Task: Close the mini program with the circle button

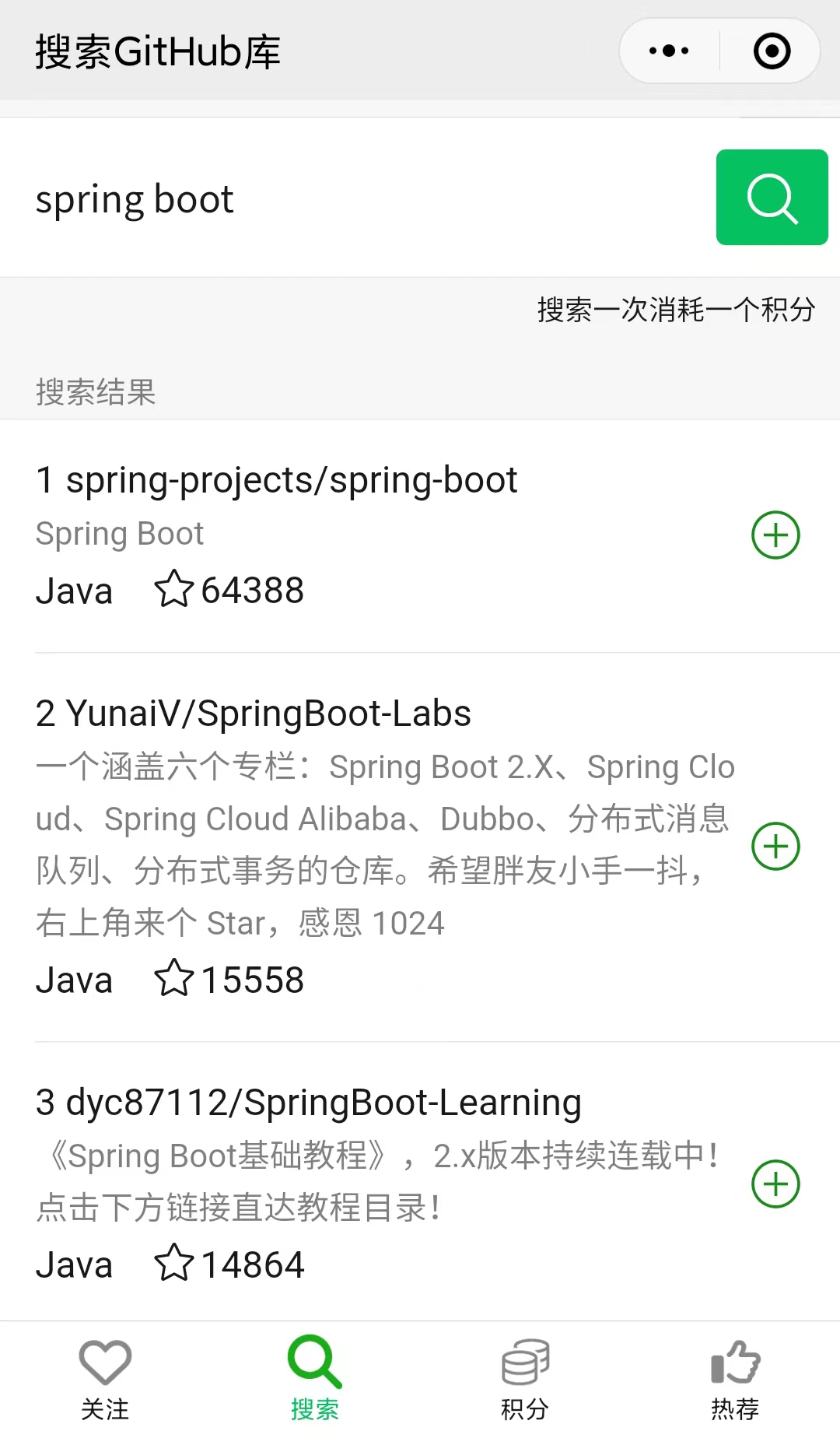Action: click(772, 51)
